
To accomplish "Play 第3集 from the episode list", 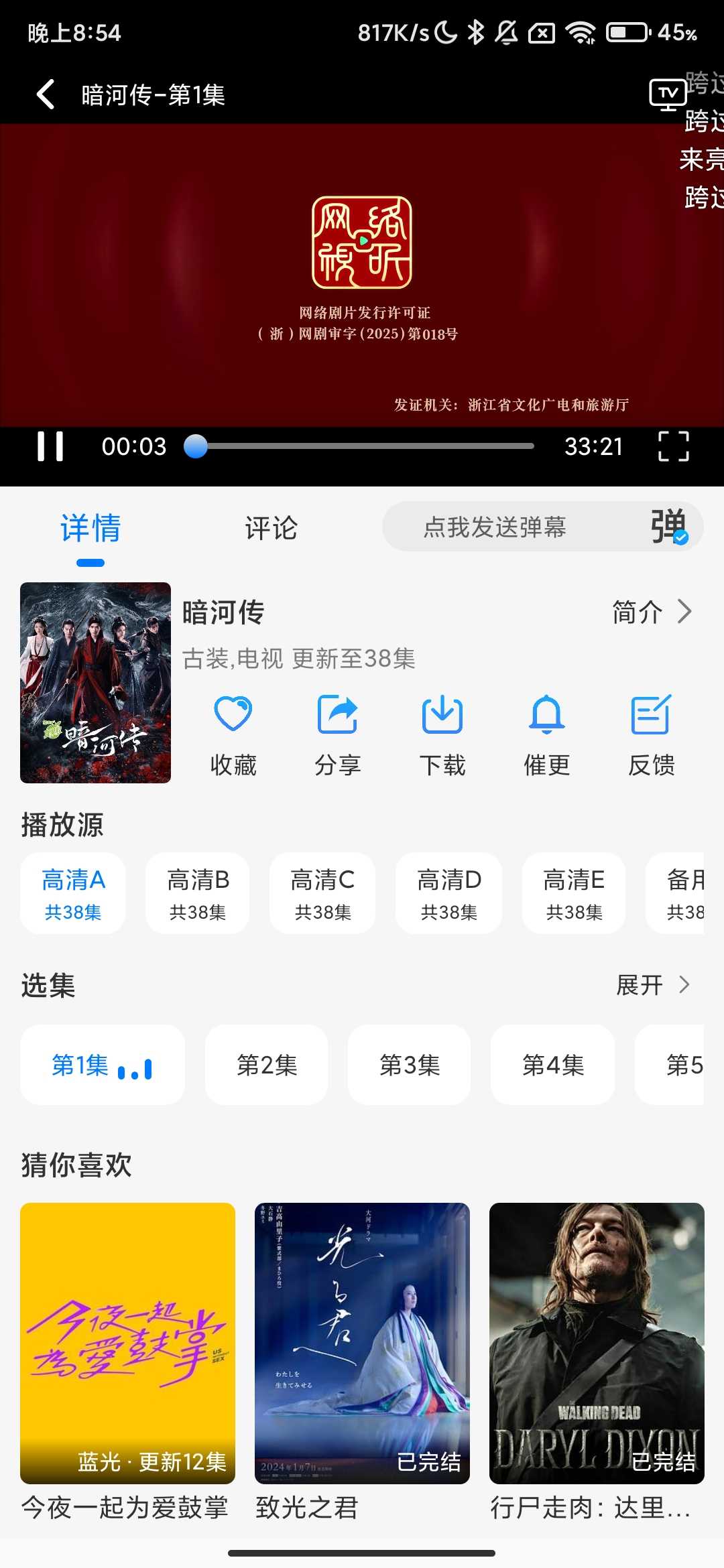I will pos(410,1065).
